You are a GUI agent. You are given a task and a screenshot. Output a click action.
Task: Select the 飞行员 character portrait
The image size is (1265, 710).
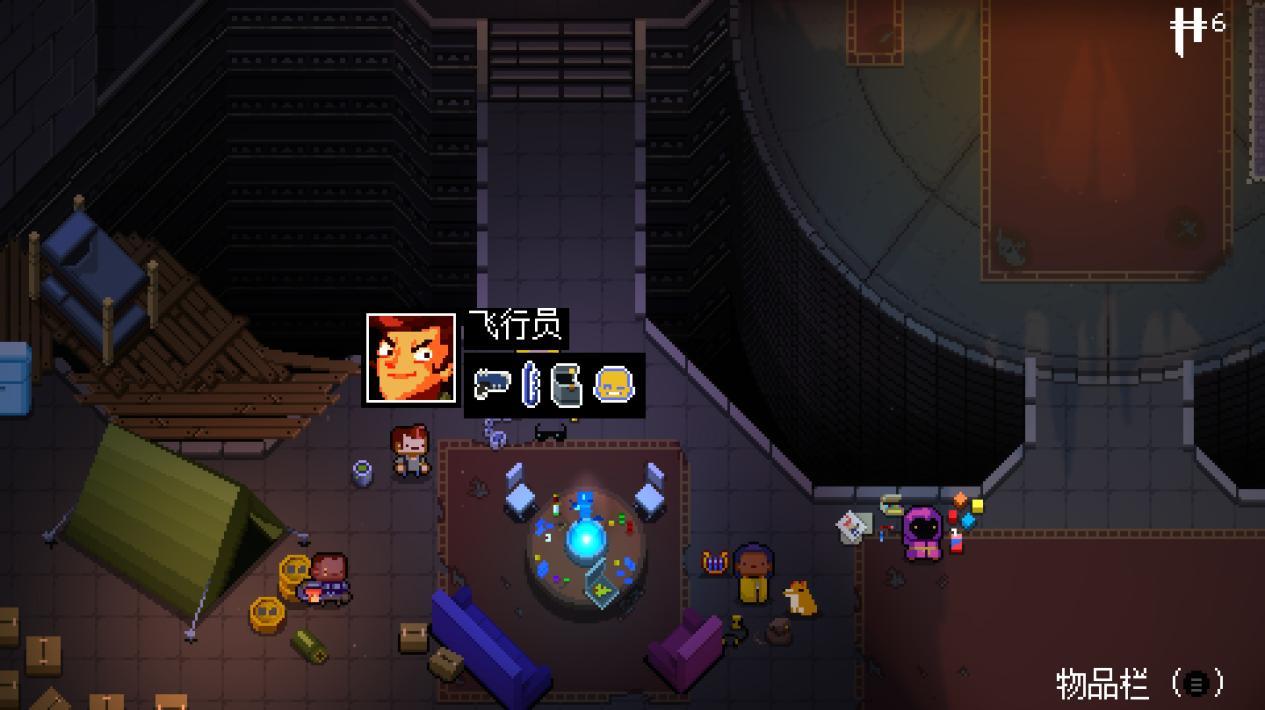pyautogui.click(x=411, y=358)
